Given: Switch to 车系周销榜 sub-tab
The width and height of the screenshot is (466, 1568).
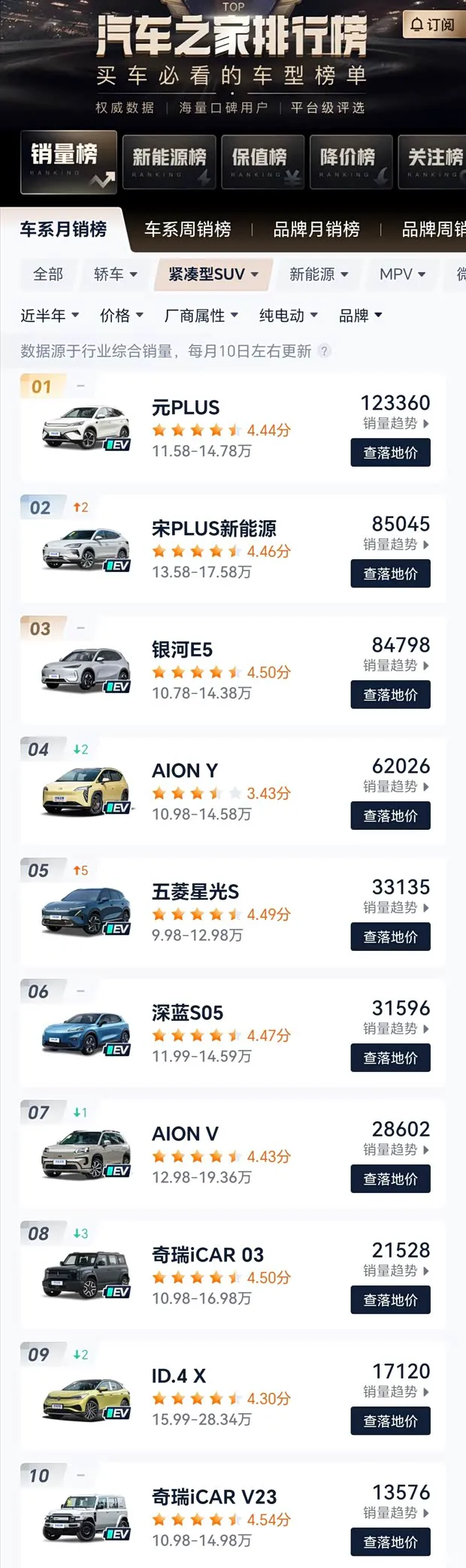Looking at the screenshot, I should pyautogui.click(x=187, y=229).
